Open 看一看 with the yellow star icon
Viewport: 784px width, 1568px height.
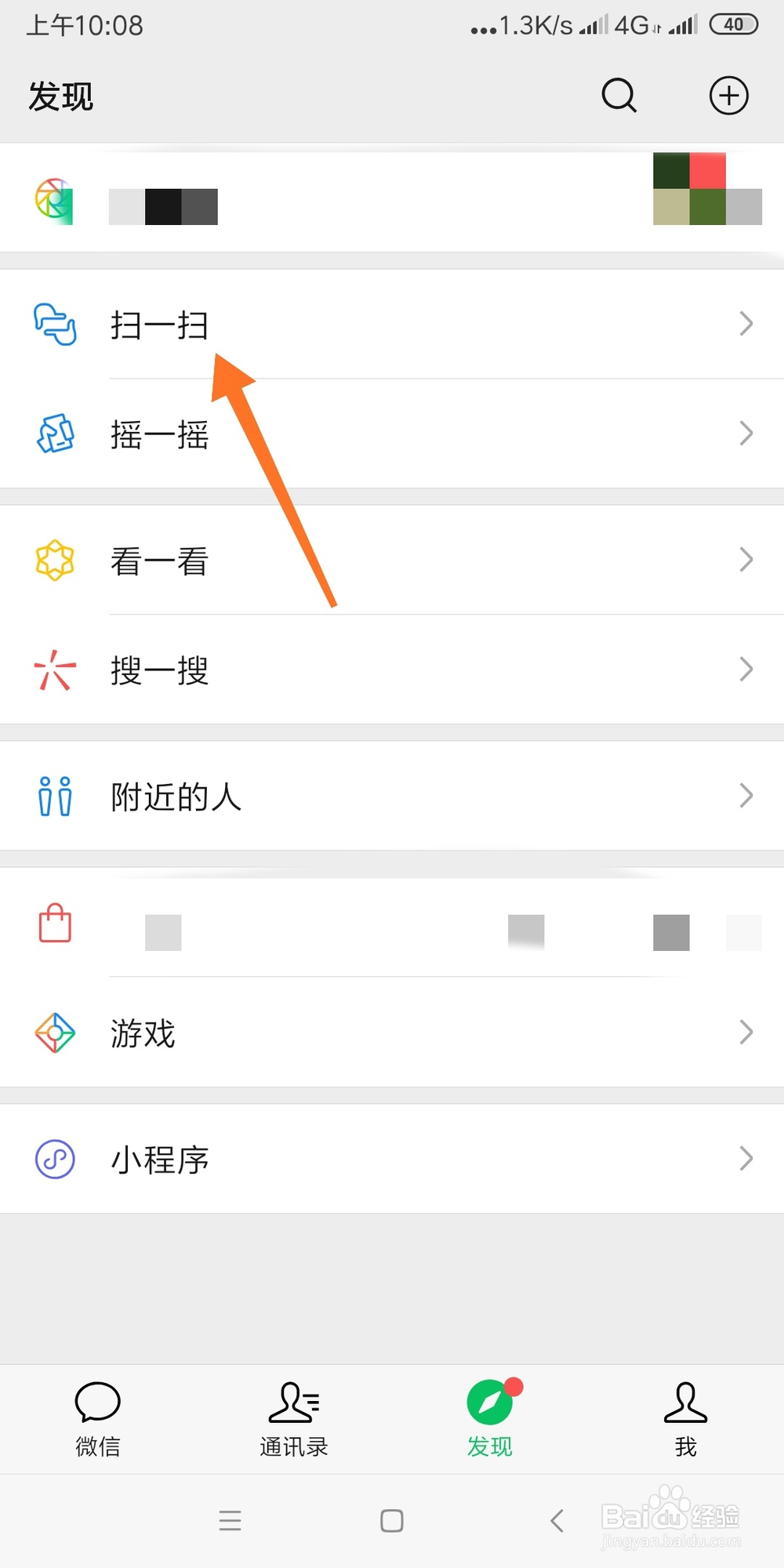(54, 560)
